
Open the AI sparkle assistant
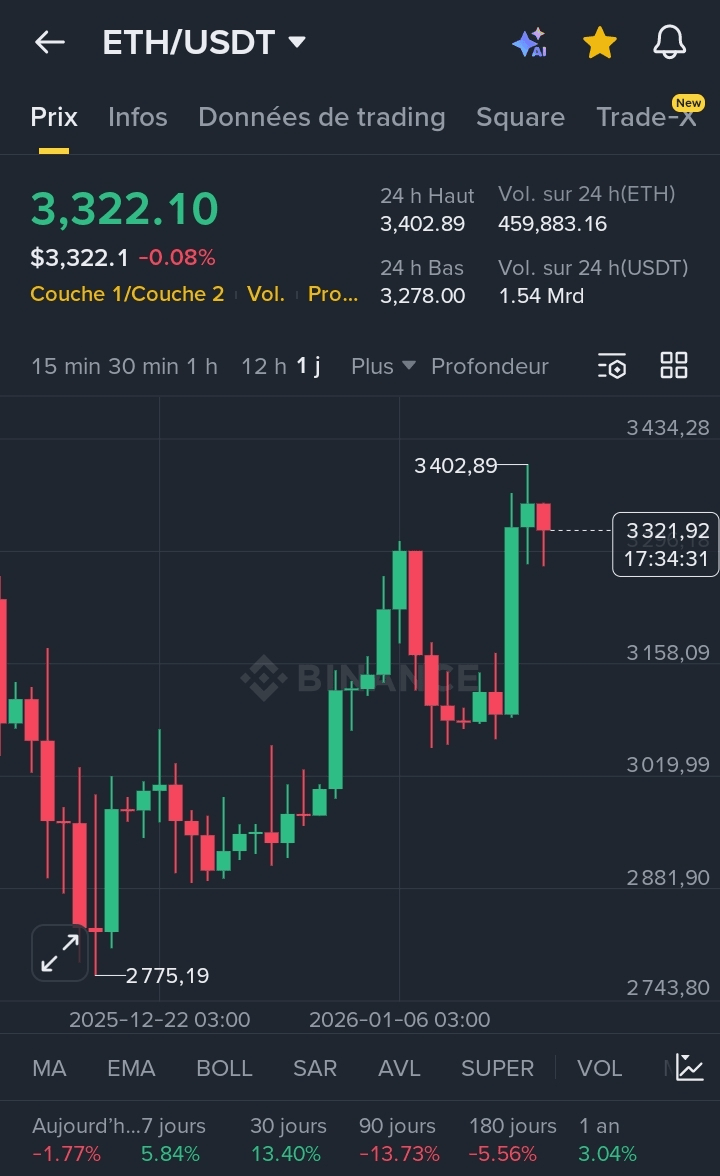[x=529, y=43]
